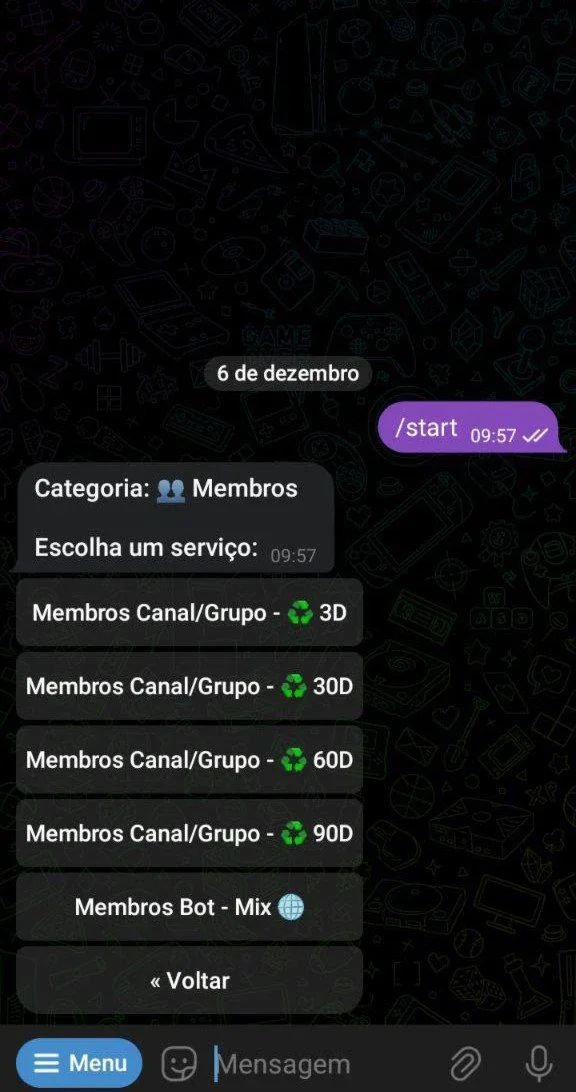Tap the microphone voice message icon

538,1064
